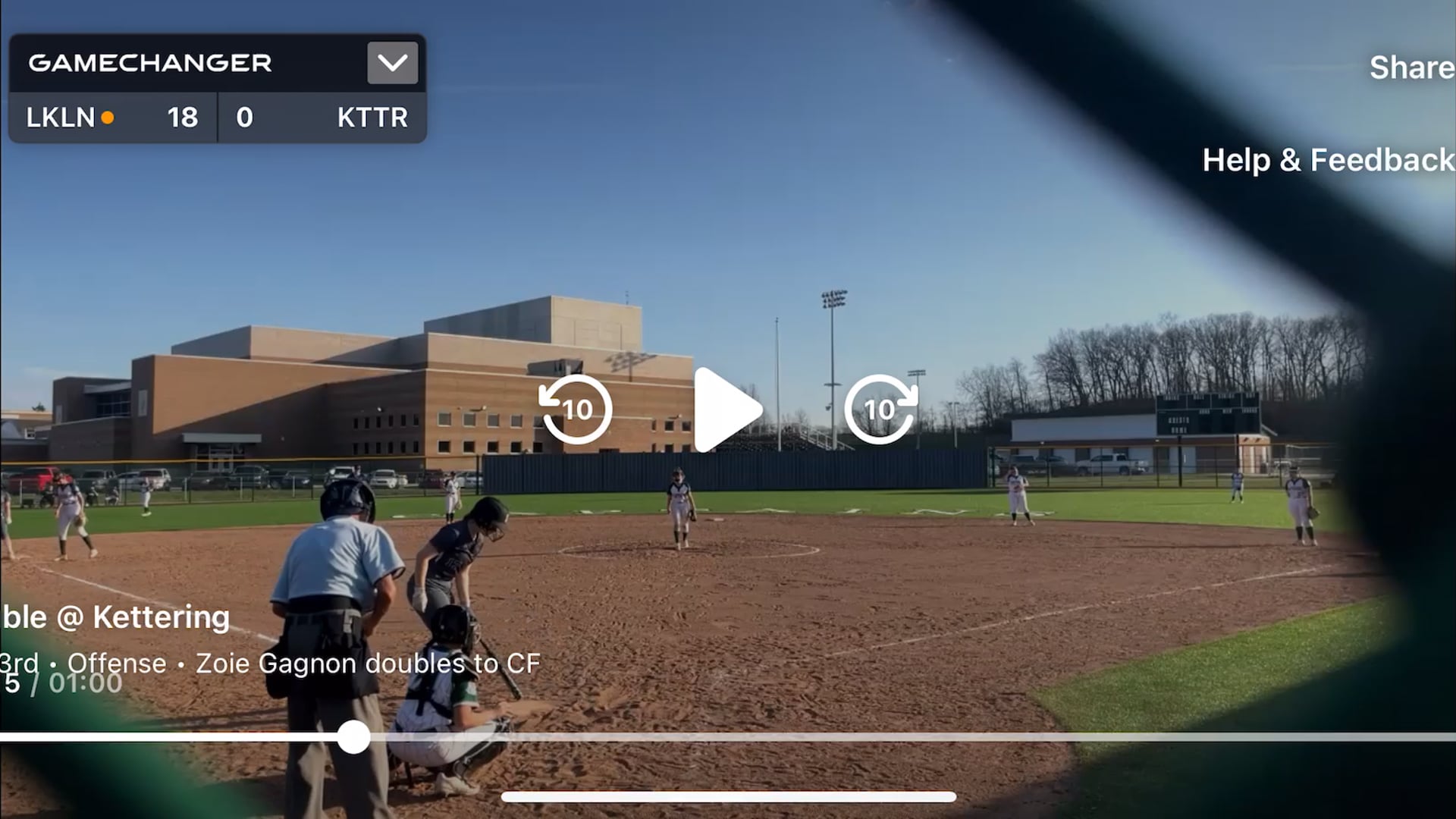Share this video clip
This screenshot has height=819, width=1456.
pos(1410,68)
